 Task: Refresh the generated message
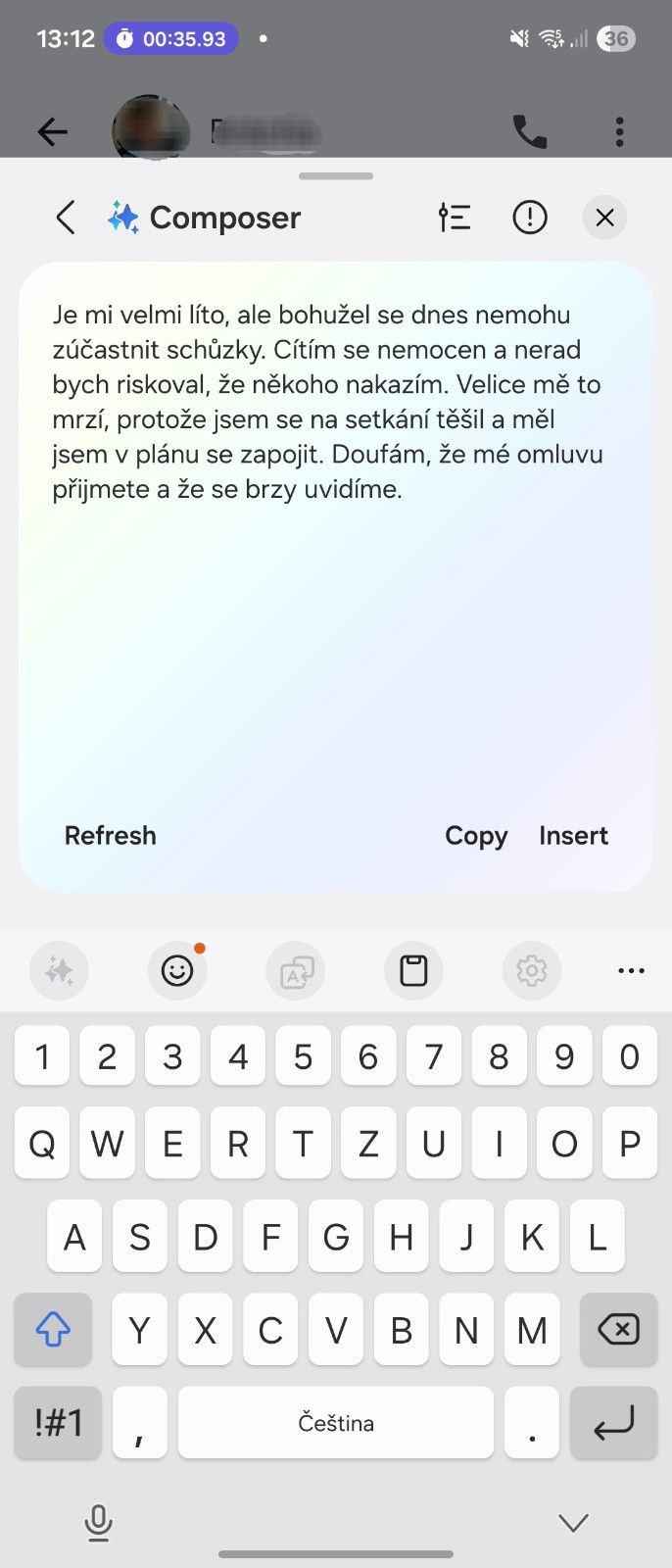point(110,836)
